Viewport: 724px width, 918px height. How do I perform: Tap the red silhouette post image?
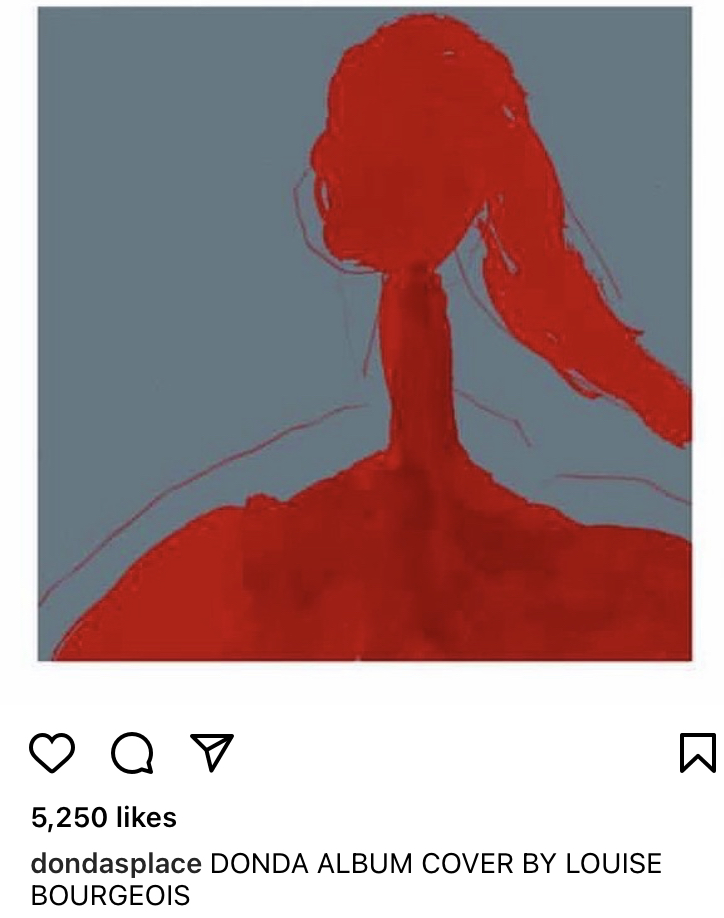(364, 333)
